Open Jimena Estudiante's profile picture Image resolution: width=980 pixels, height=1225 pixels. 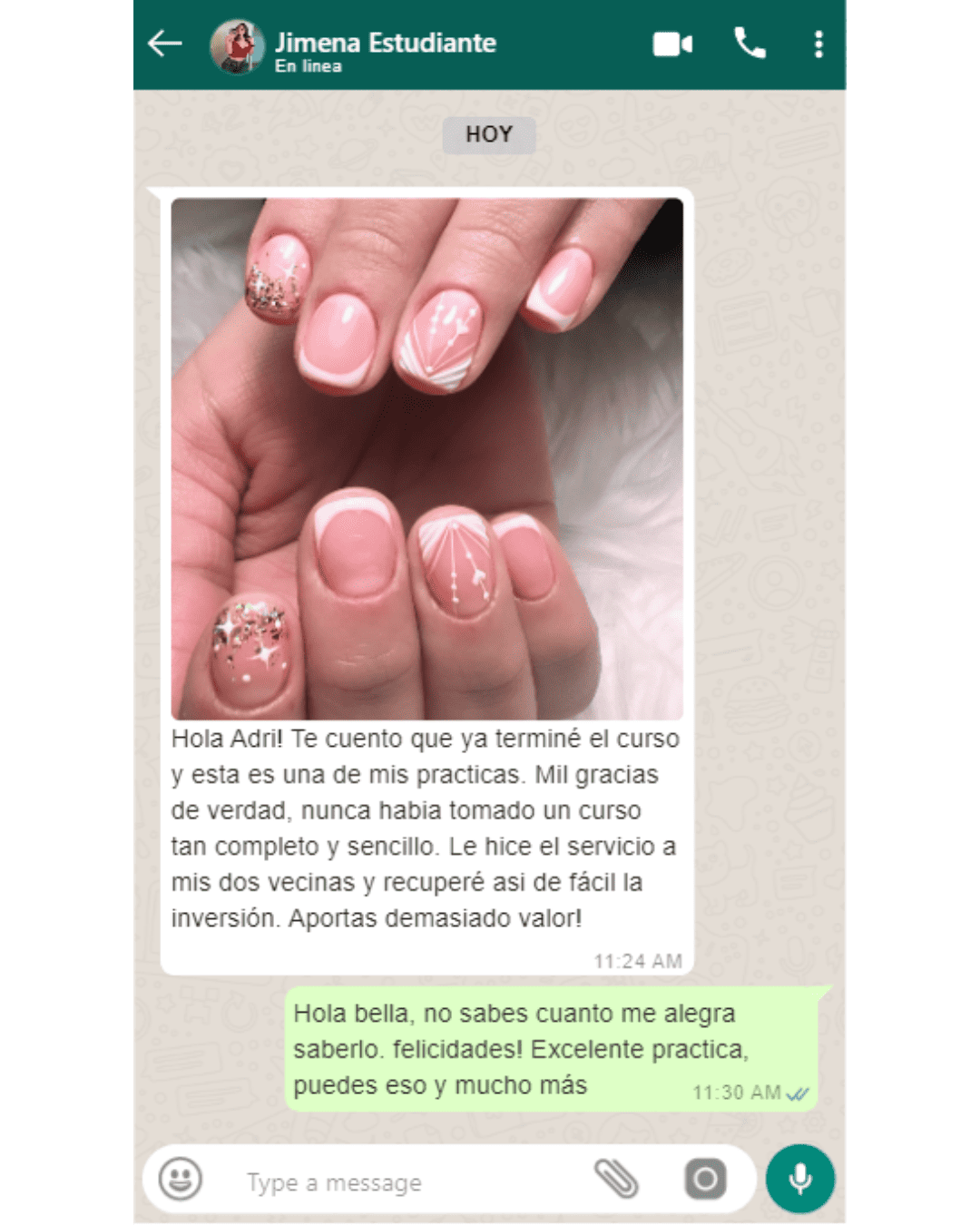pos(237,45)
